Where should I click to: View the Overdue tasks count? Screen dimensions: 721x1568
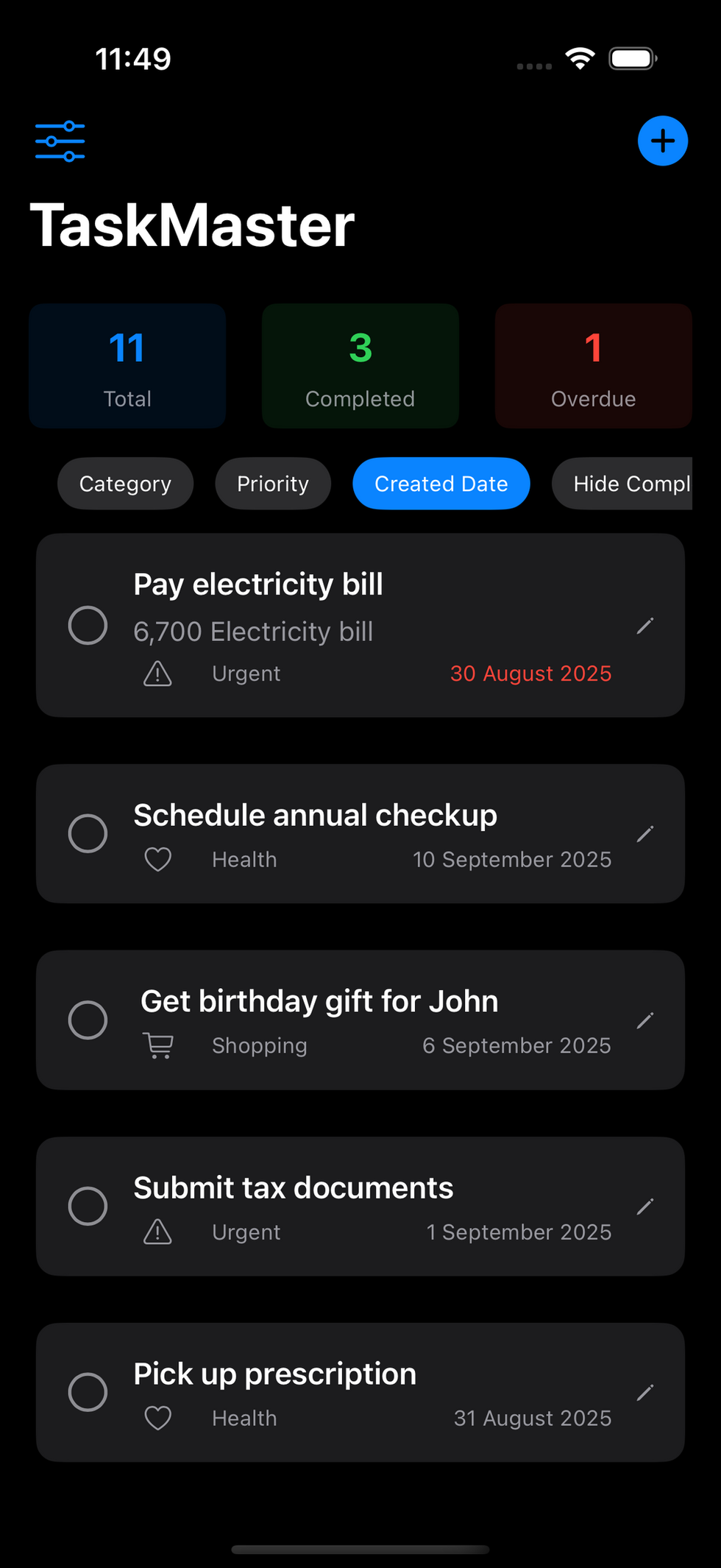pyautogui.click(x=593, y=366)
